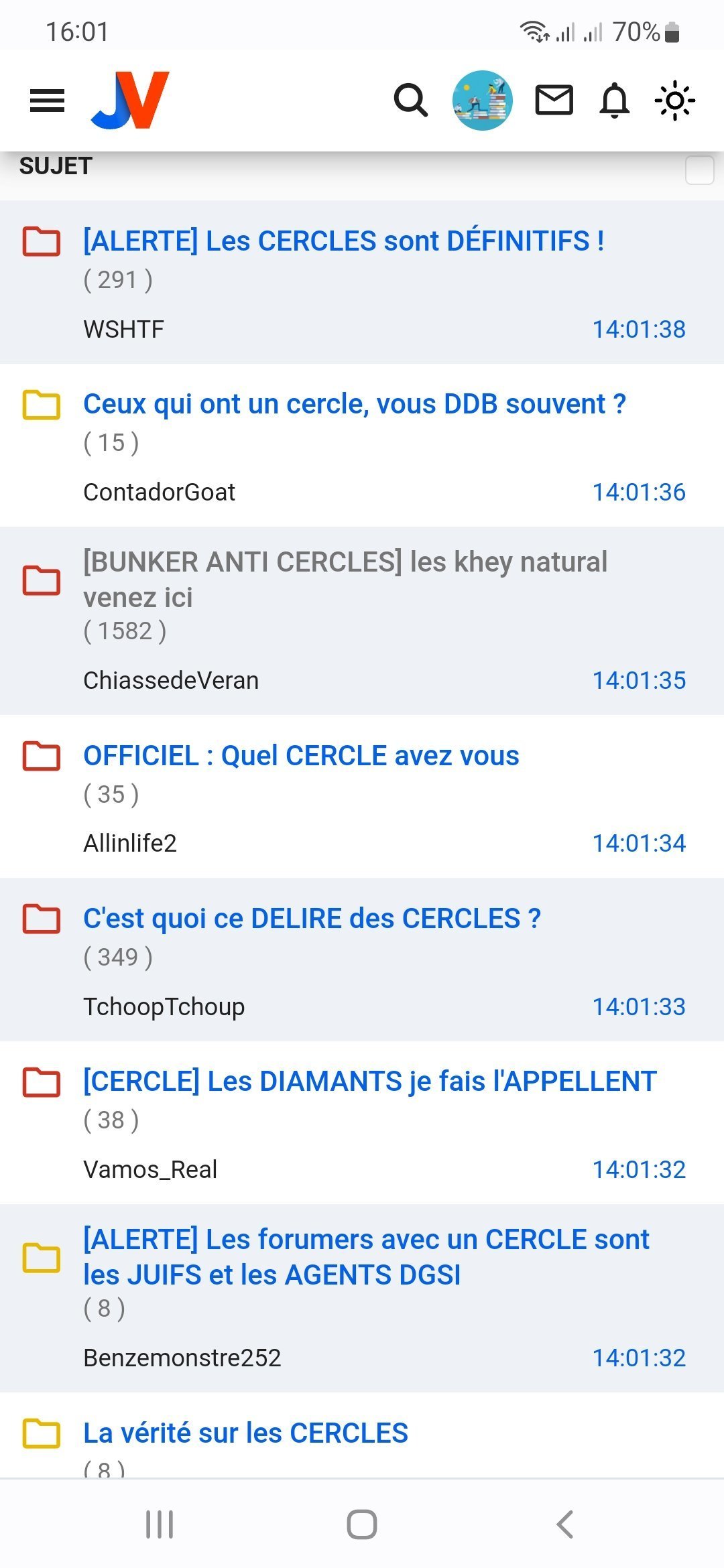Open topic 'La vérité sur les CERCLES'
The height and width of the screenshot is (1568, 724).
point(245,1433)
